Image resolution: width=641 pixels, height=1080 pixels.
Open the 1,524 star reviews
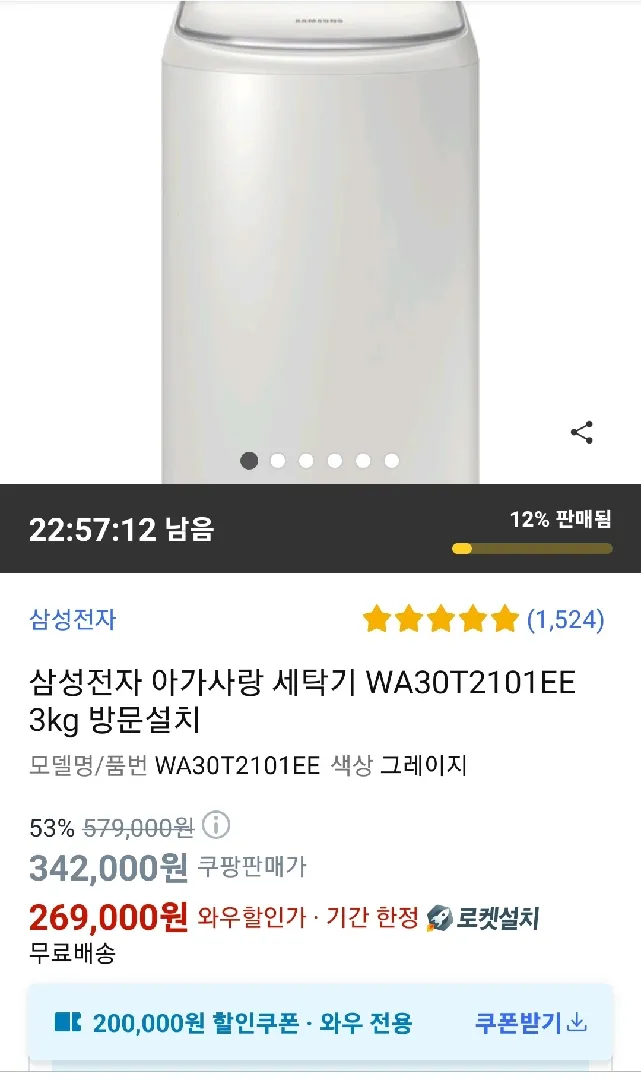point(483,619)
